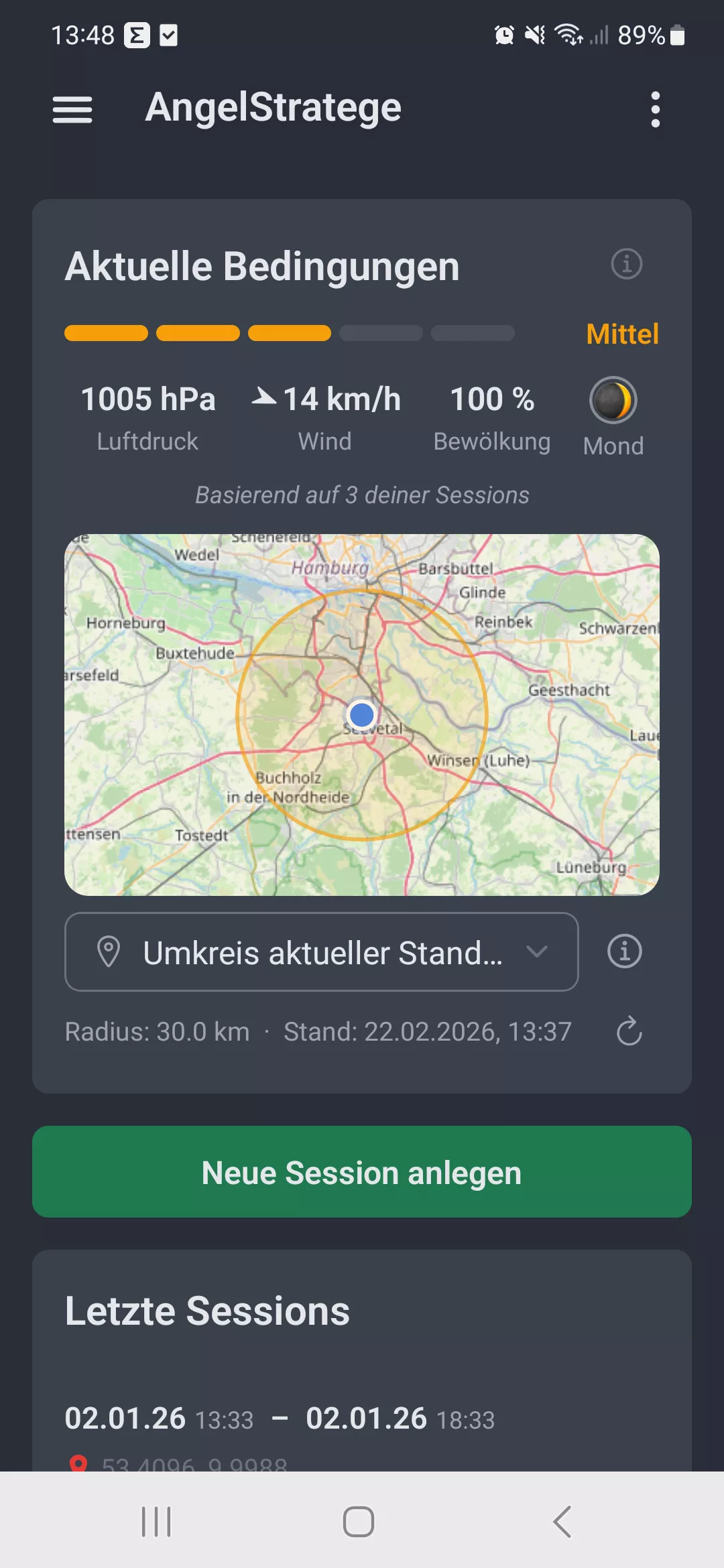Tap the blue position marker on the map

click(362, 714)
